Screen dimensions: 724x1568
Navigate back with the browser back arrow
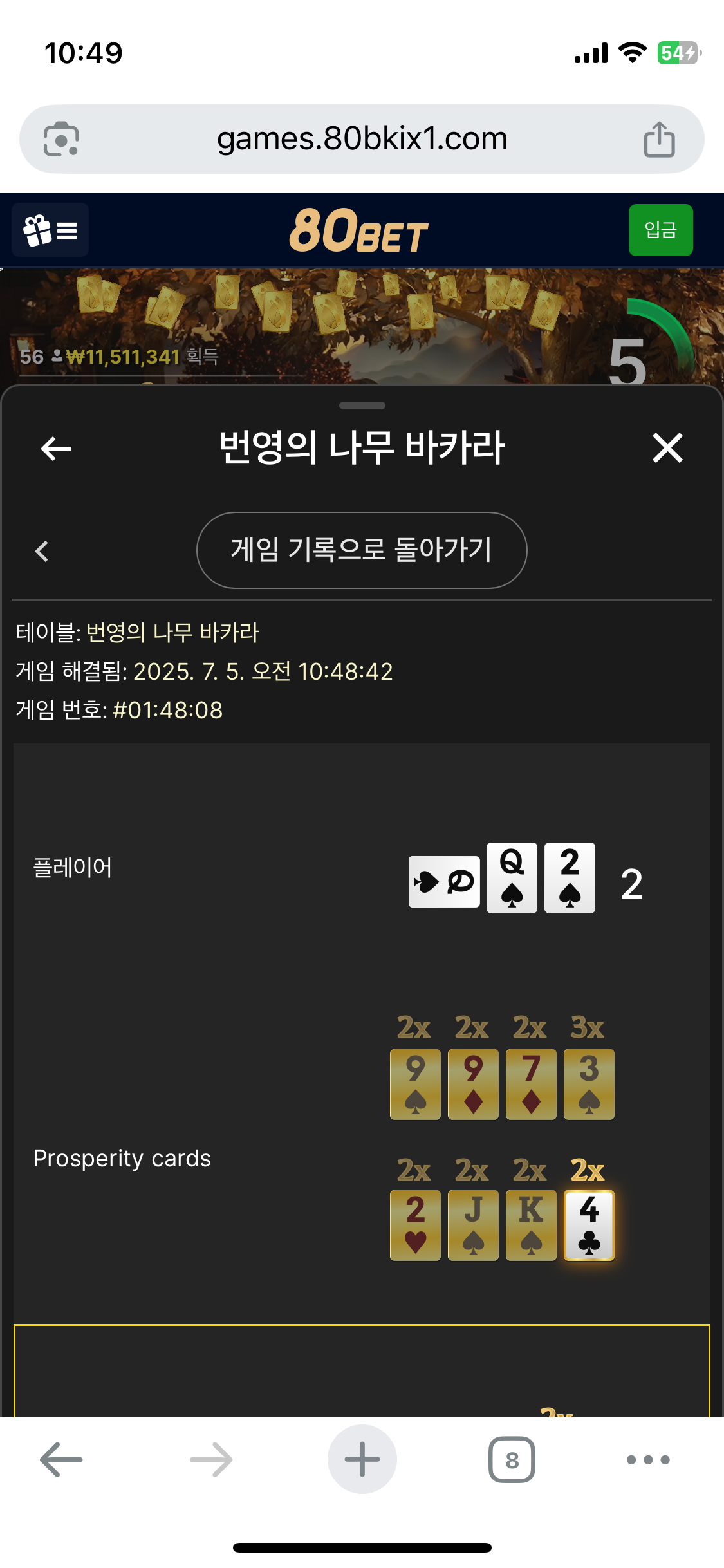[x=61, y=1459]
